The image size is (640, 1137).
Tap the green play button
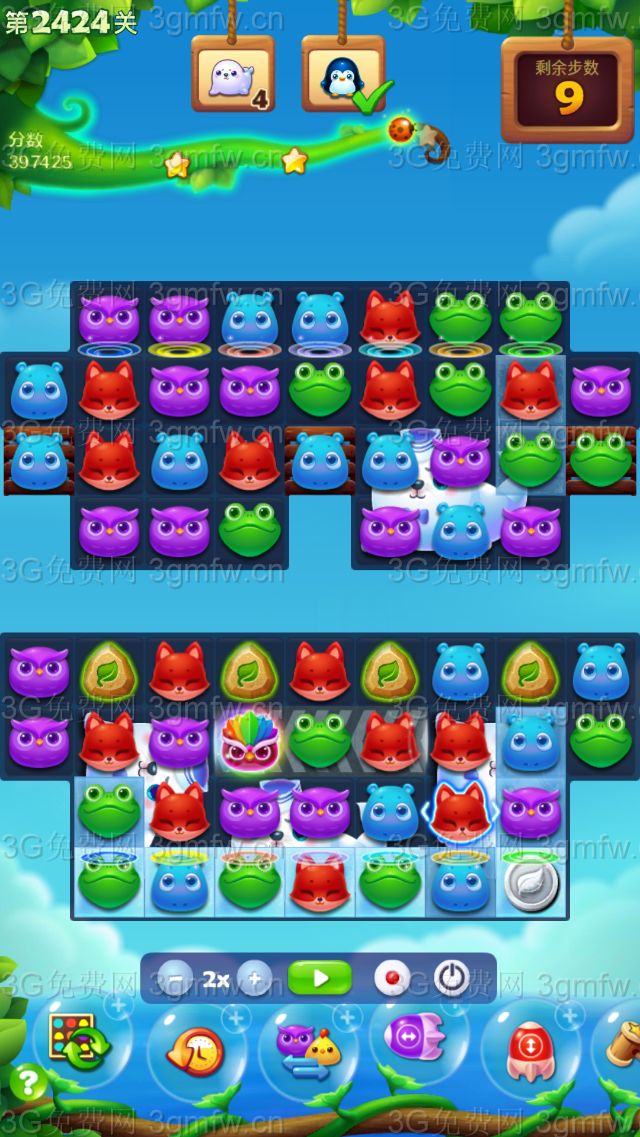point(320,978)
